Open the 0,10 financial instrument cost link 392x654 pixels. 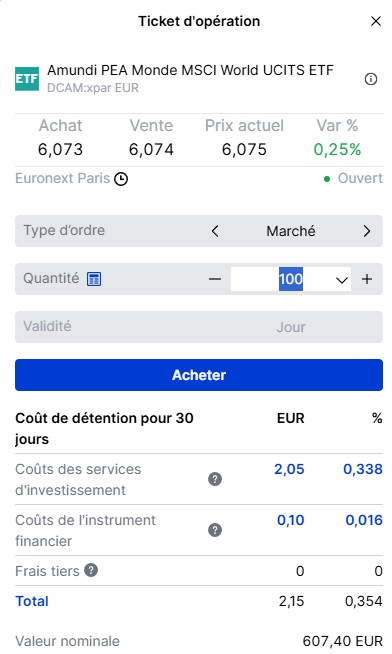[x=291, y=520]
